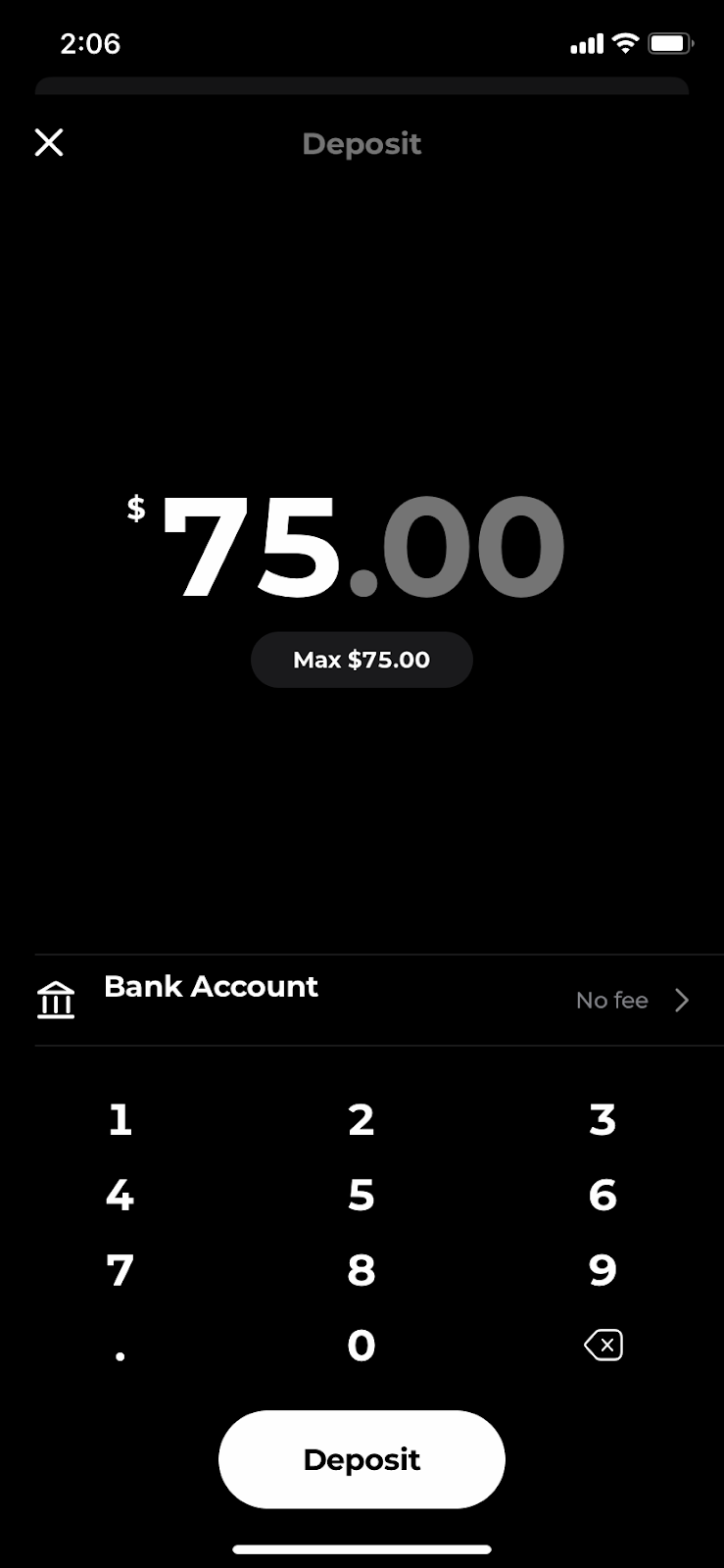Tap the bank building icon
This screenshot has width=724, height=1568.
[x=55, y=999]
